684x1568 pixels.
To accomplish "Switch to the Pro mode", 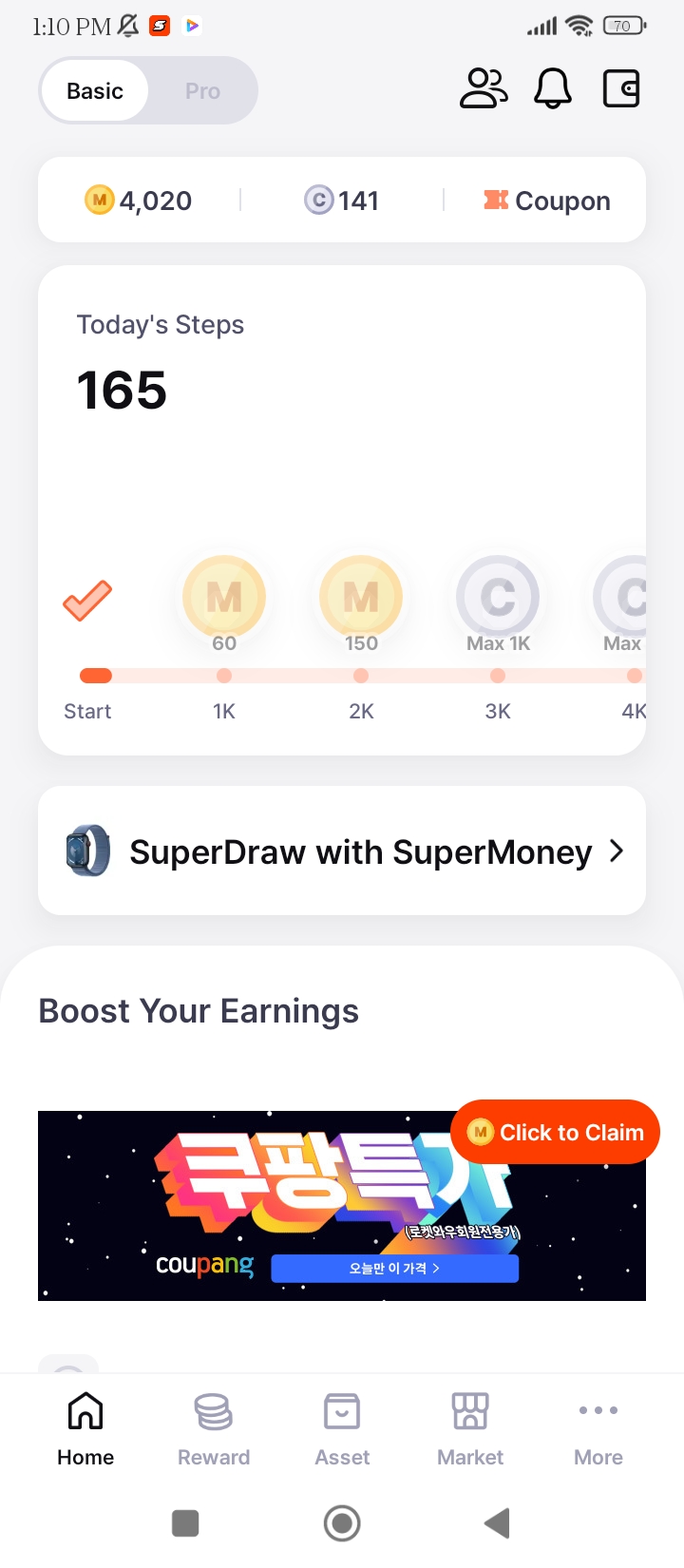I will tap(202, 91).
